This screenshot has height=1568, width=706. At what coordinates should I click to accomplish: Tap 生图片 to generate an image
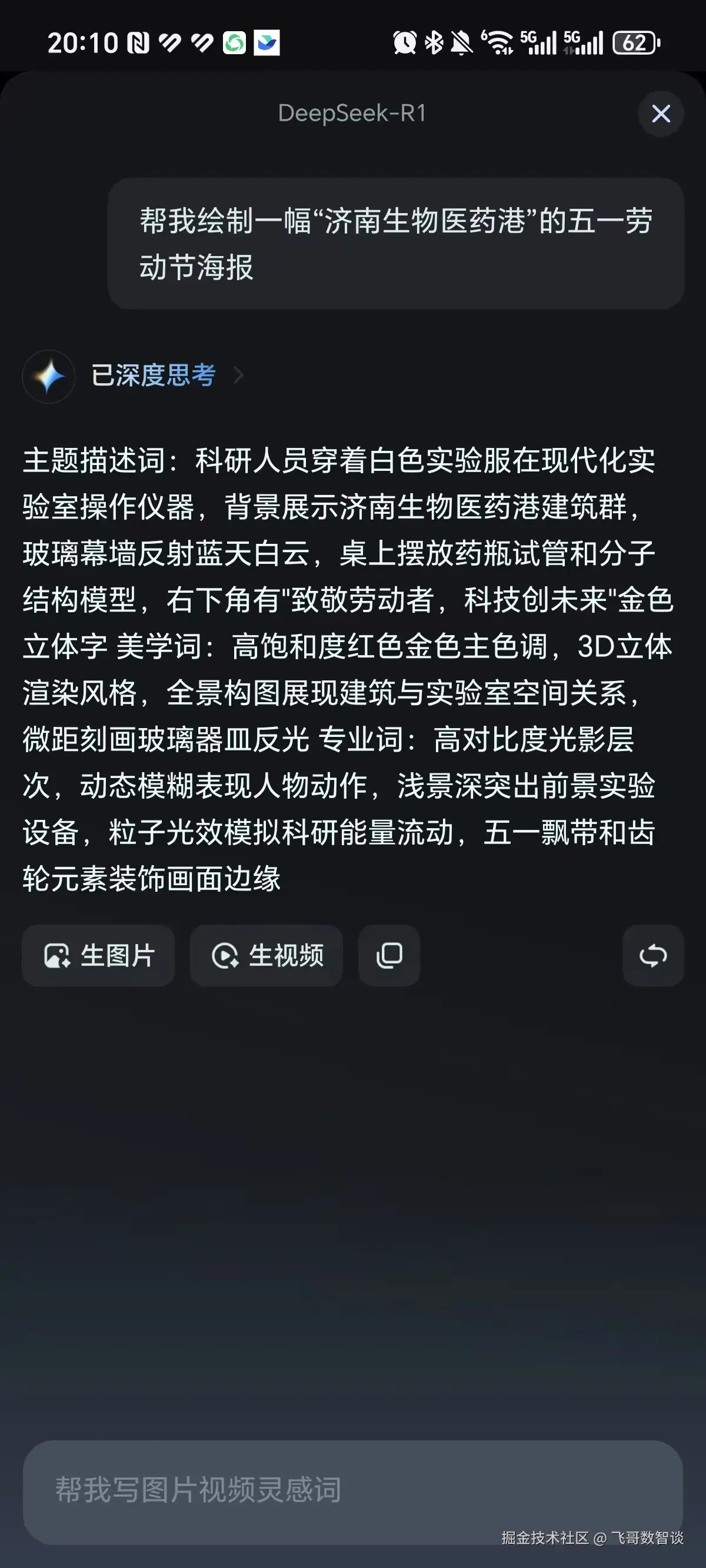coord(99,956)
